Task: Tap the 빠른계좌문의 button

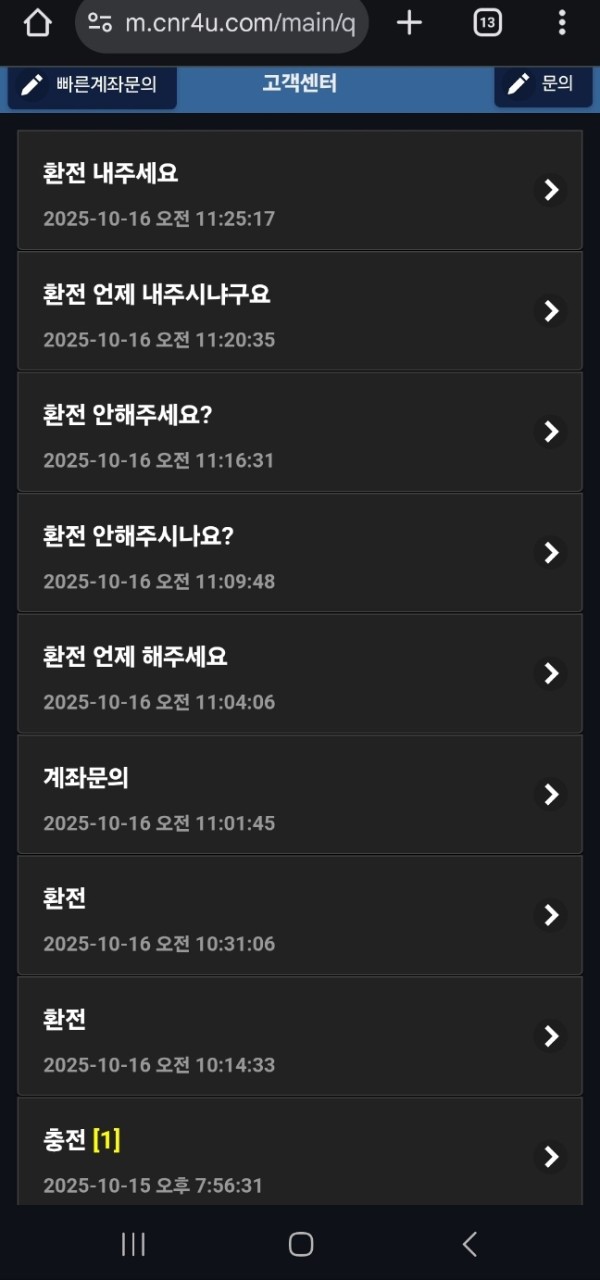Action: (x=92, y=86)
